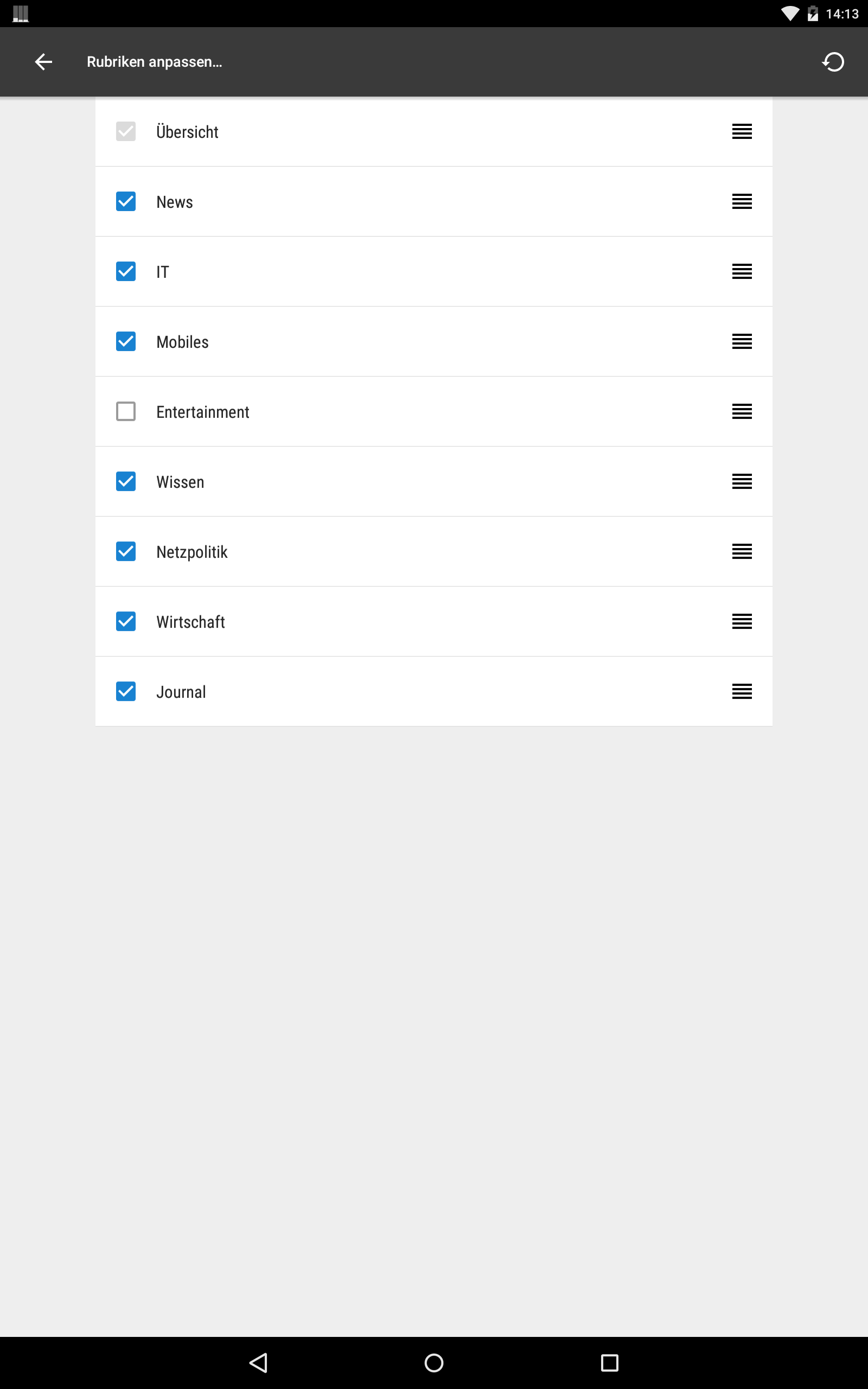Deselect the Netzpolitik checkbox

126,552
